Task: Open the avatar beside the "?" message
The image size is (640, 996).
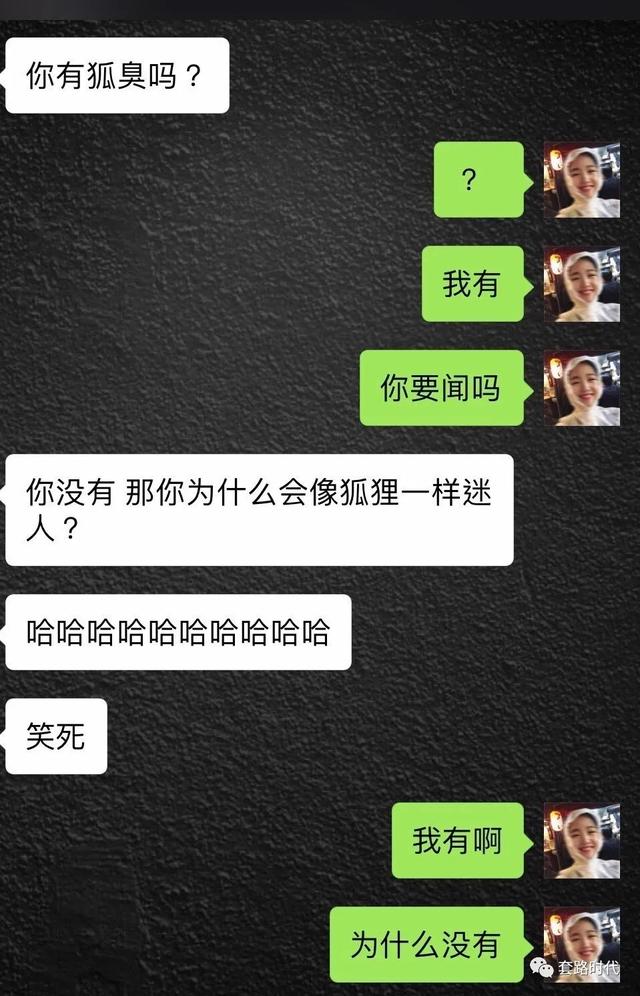Action: pyautogui.click(x=581, y=180)
